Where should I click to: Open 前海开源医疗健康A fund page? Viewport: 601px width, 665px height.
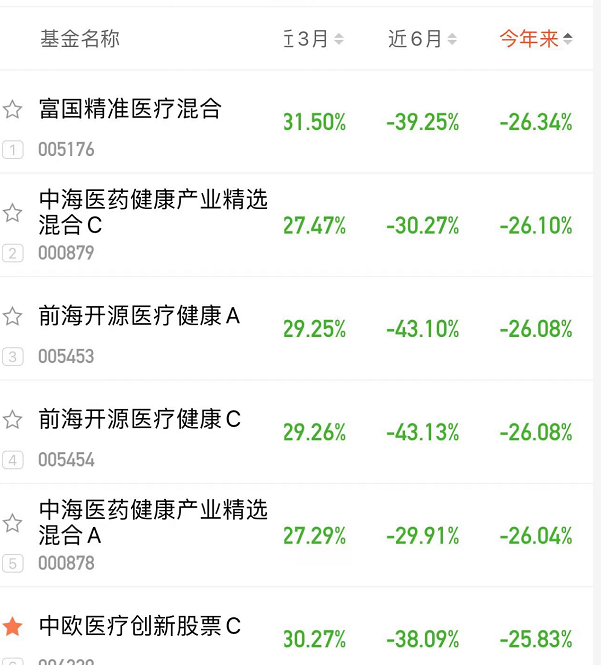(139, 317)
